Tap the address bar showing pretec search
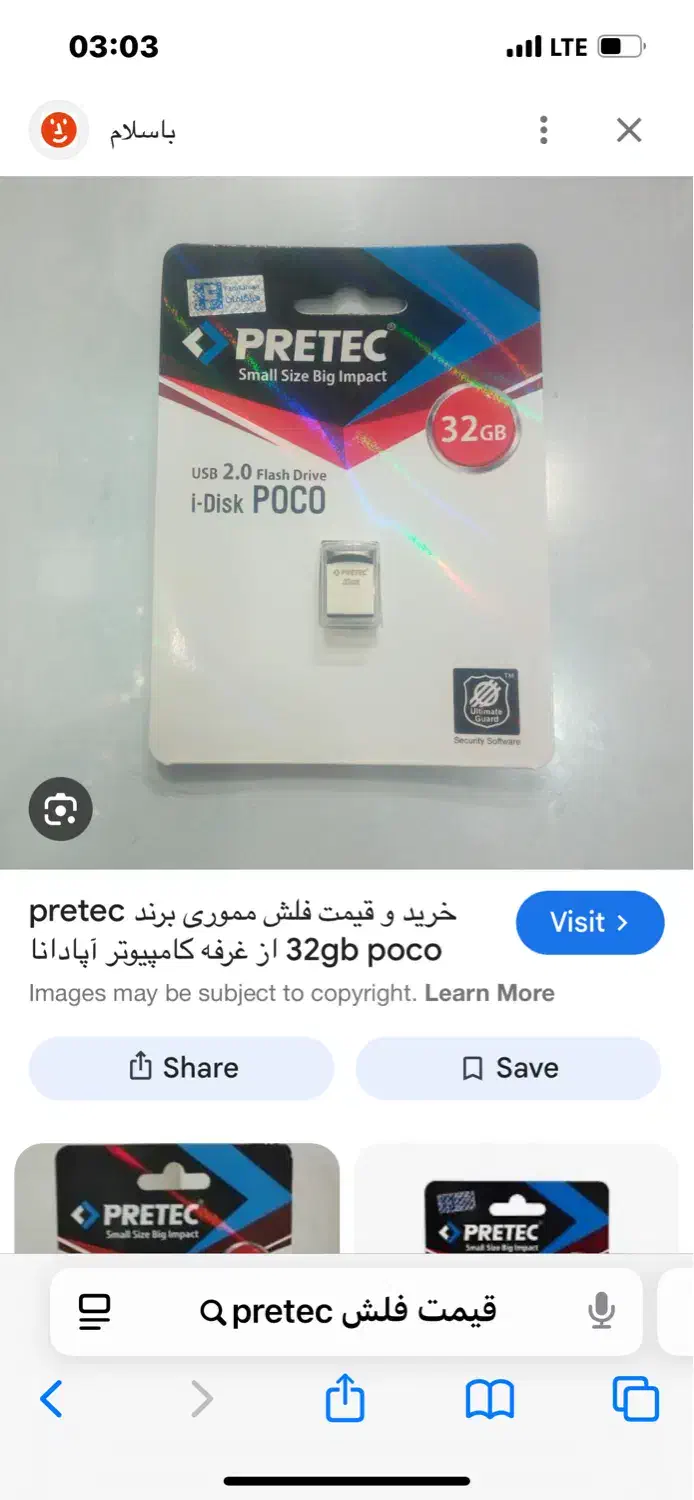The width and height of the screenshot is (694, 1500). click(350, 1311)
